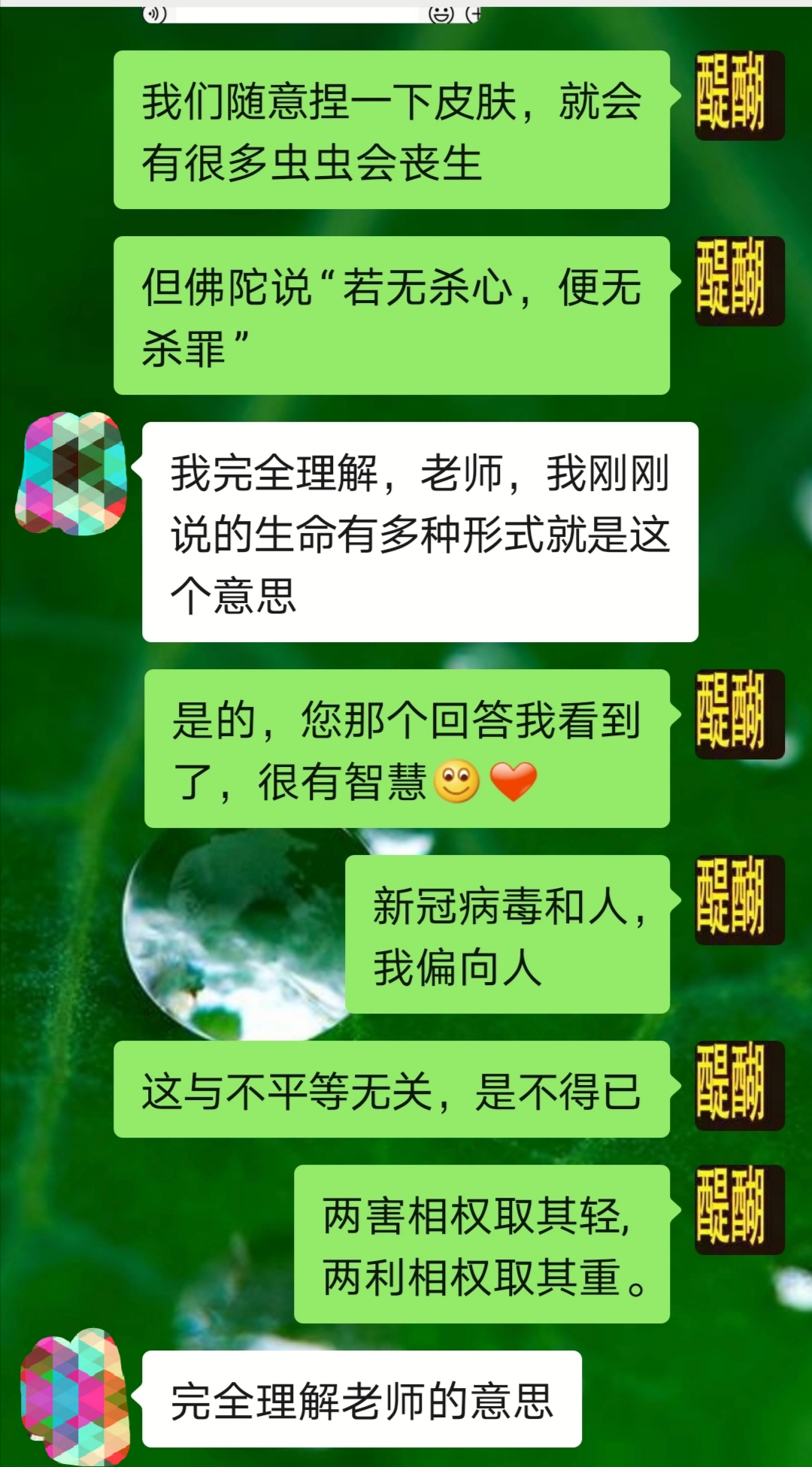Open avatar next to '新冠病毒和人' message

pyautogui.click(x=739, y=900)
